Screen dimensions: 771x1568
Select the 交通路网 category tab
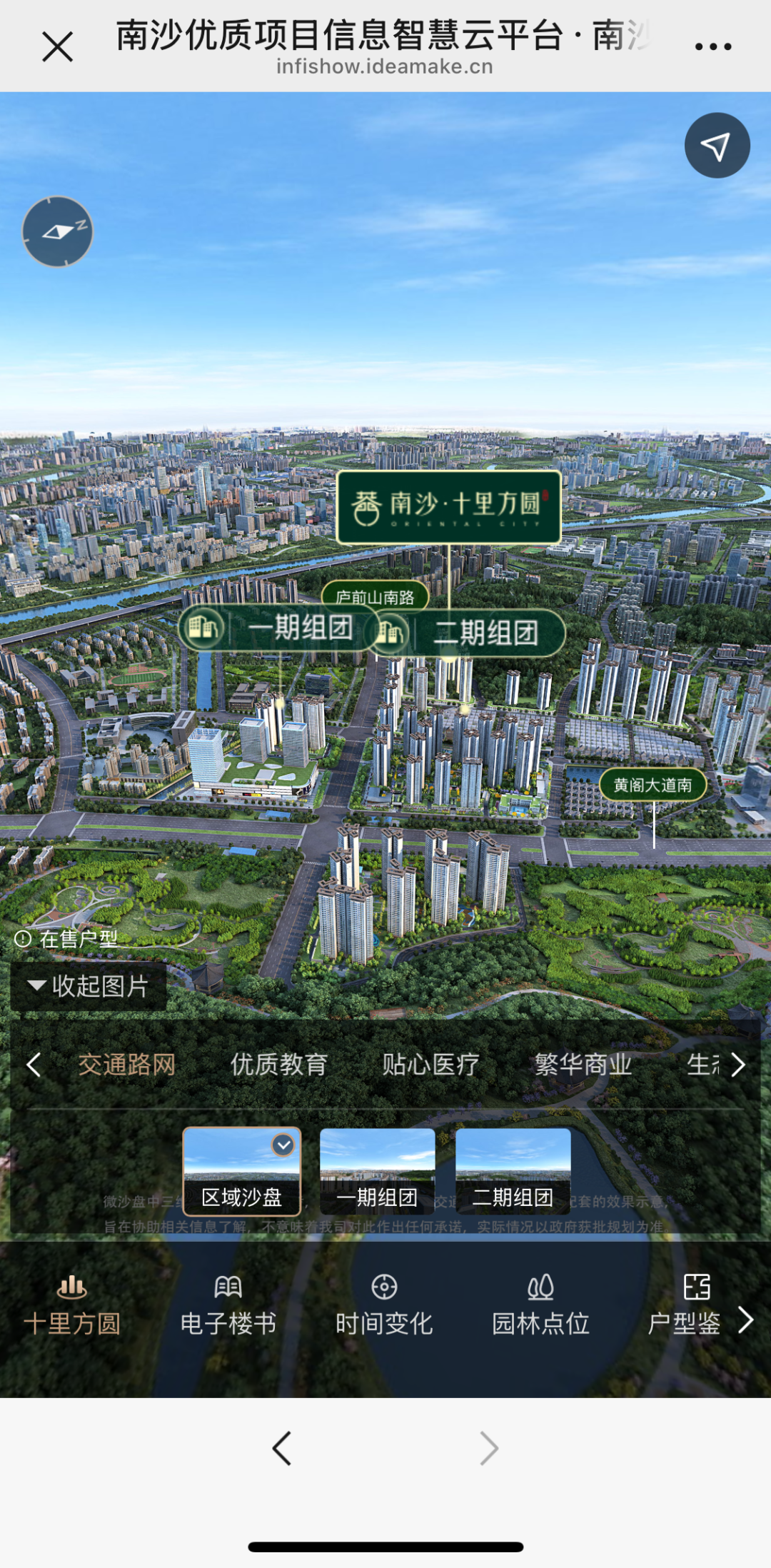pos(127,1065)
